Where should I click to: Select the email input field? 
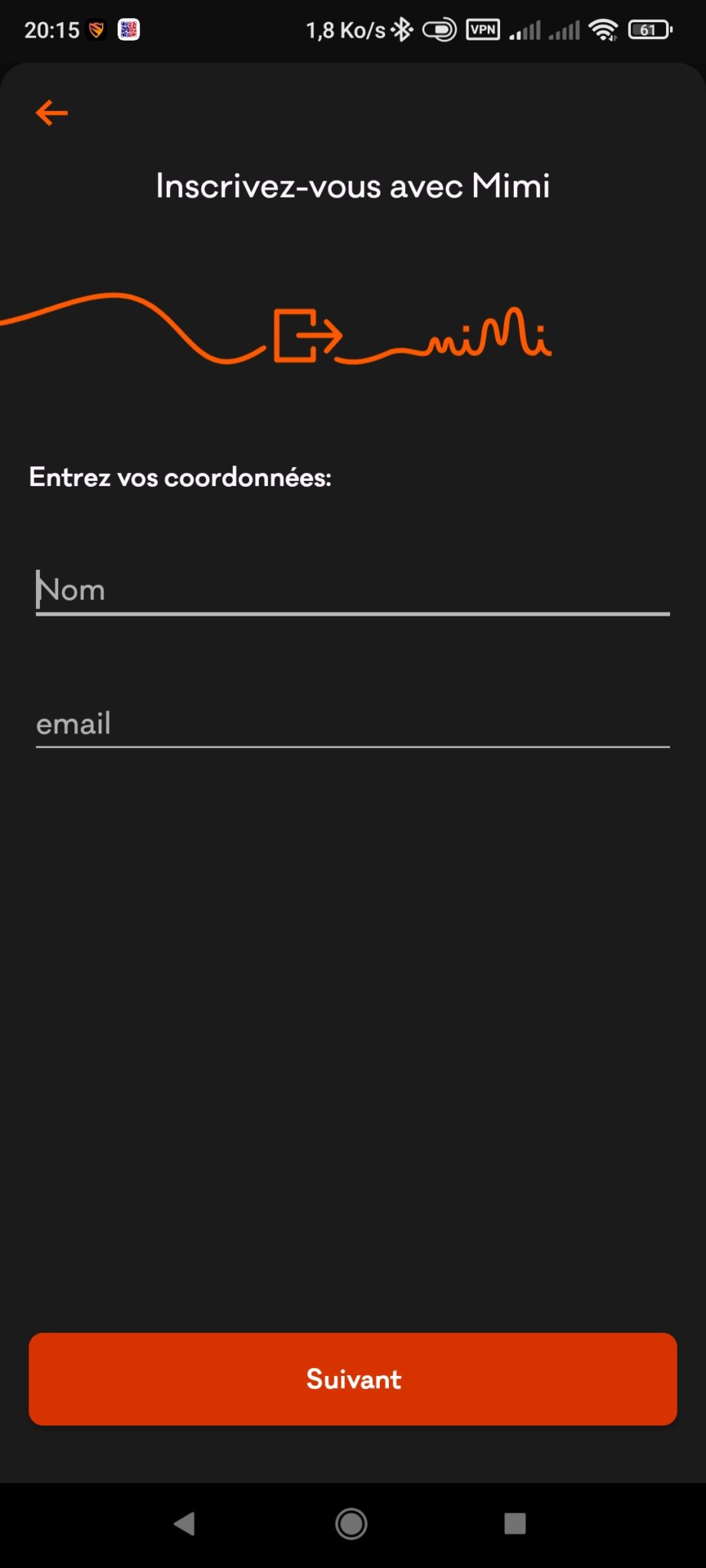353,724
